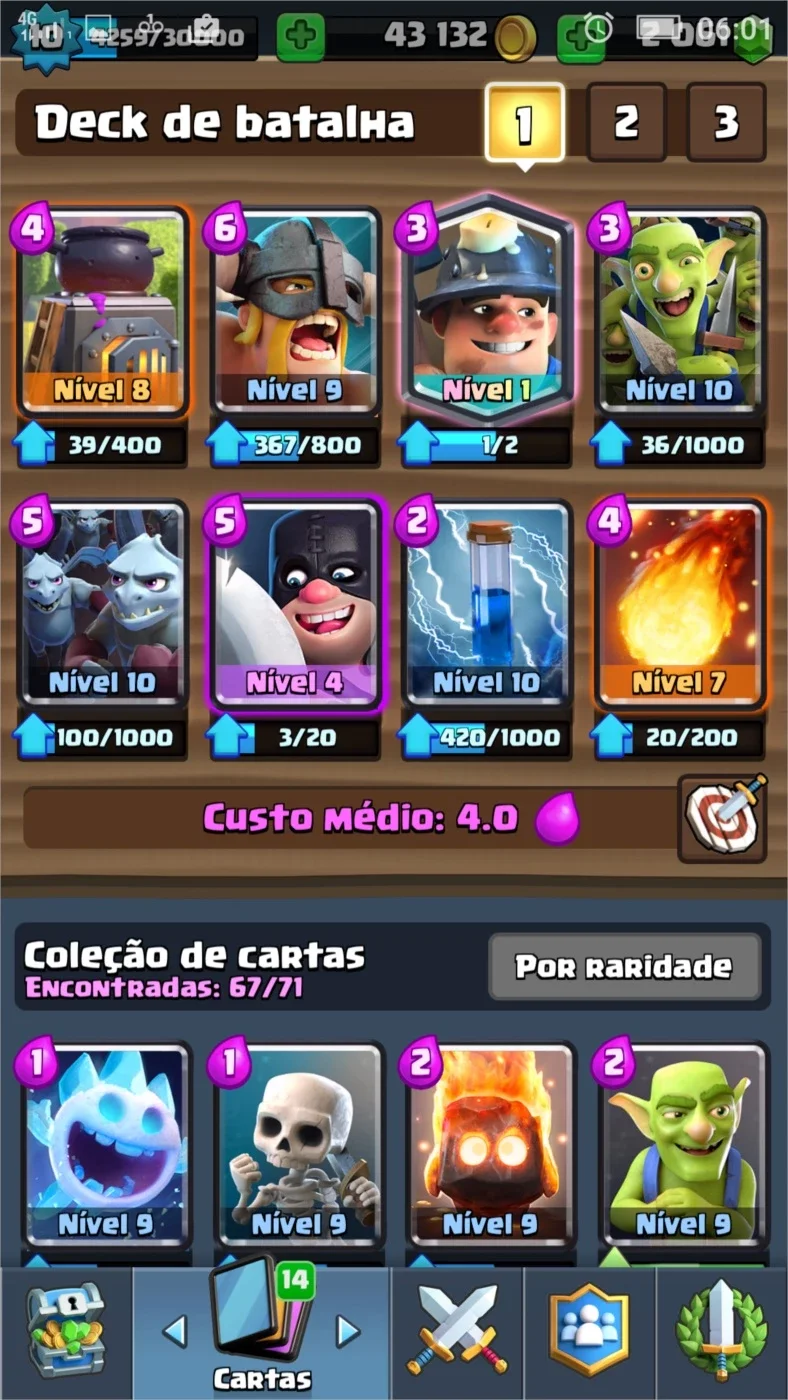Select Fire Spirits card in collection
Screen dimensions: 788x1400
click(x=490, y=1150)
